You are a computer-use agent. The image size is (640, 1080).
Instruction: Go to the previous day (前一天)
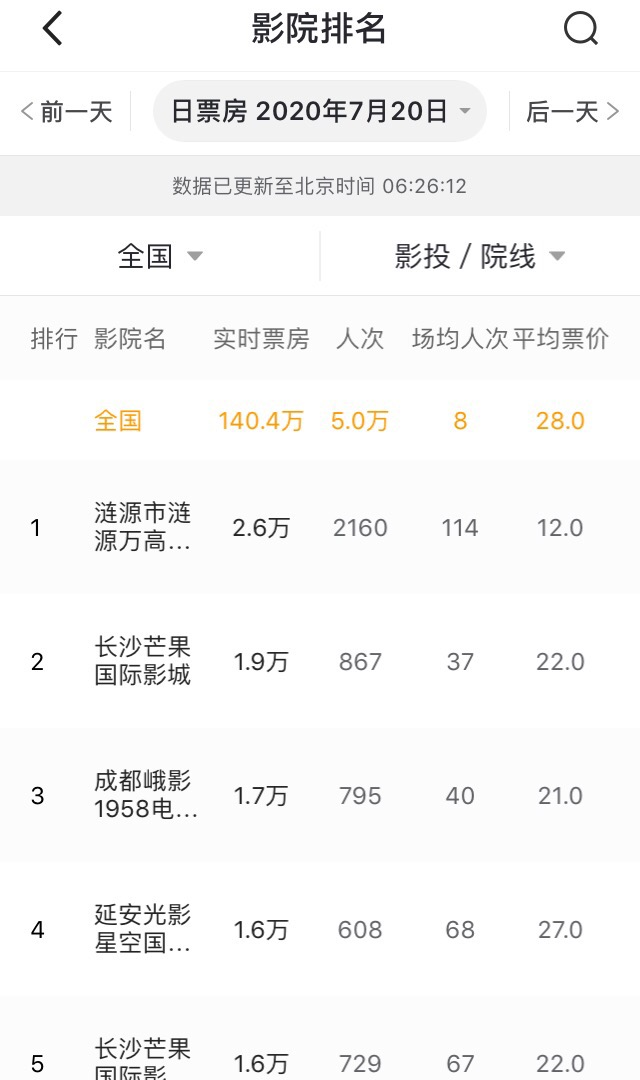click(x=67, y=111)
